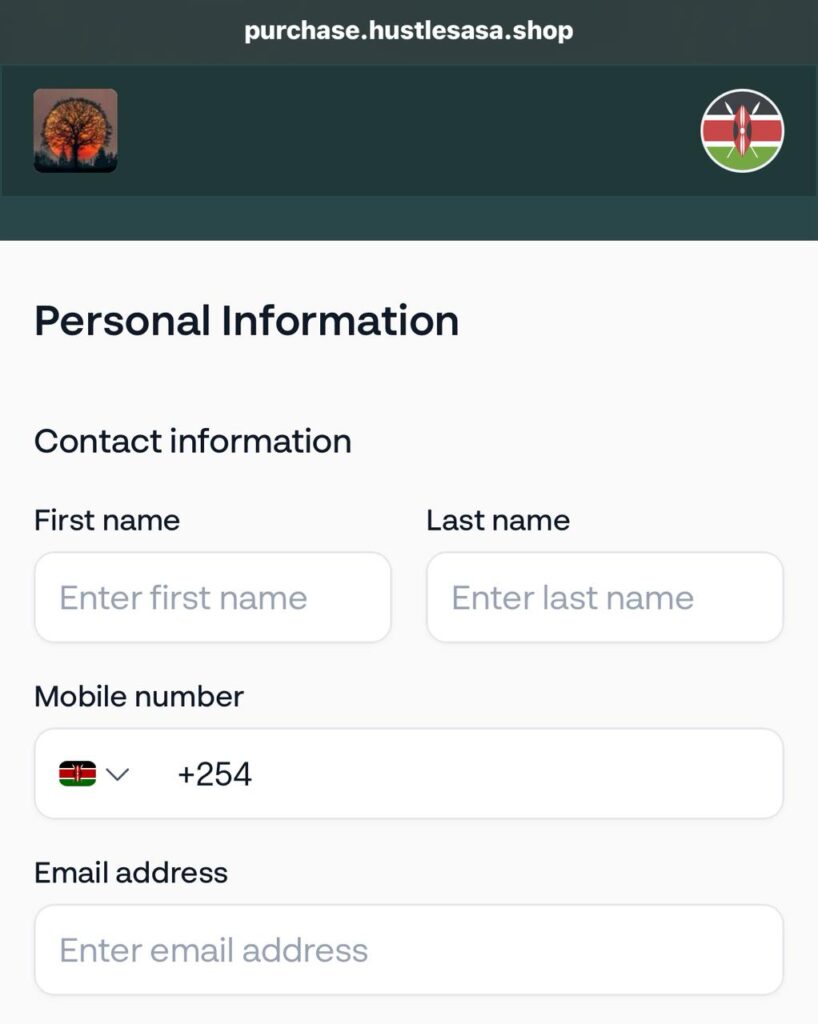Open the Kenya flag country selector in header
The width and height of the screenshot is (818, 1024).
742,131
